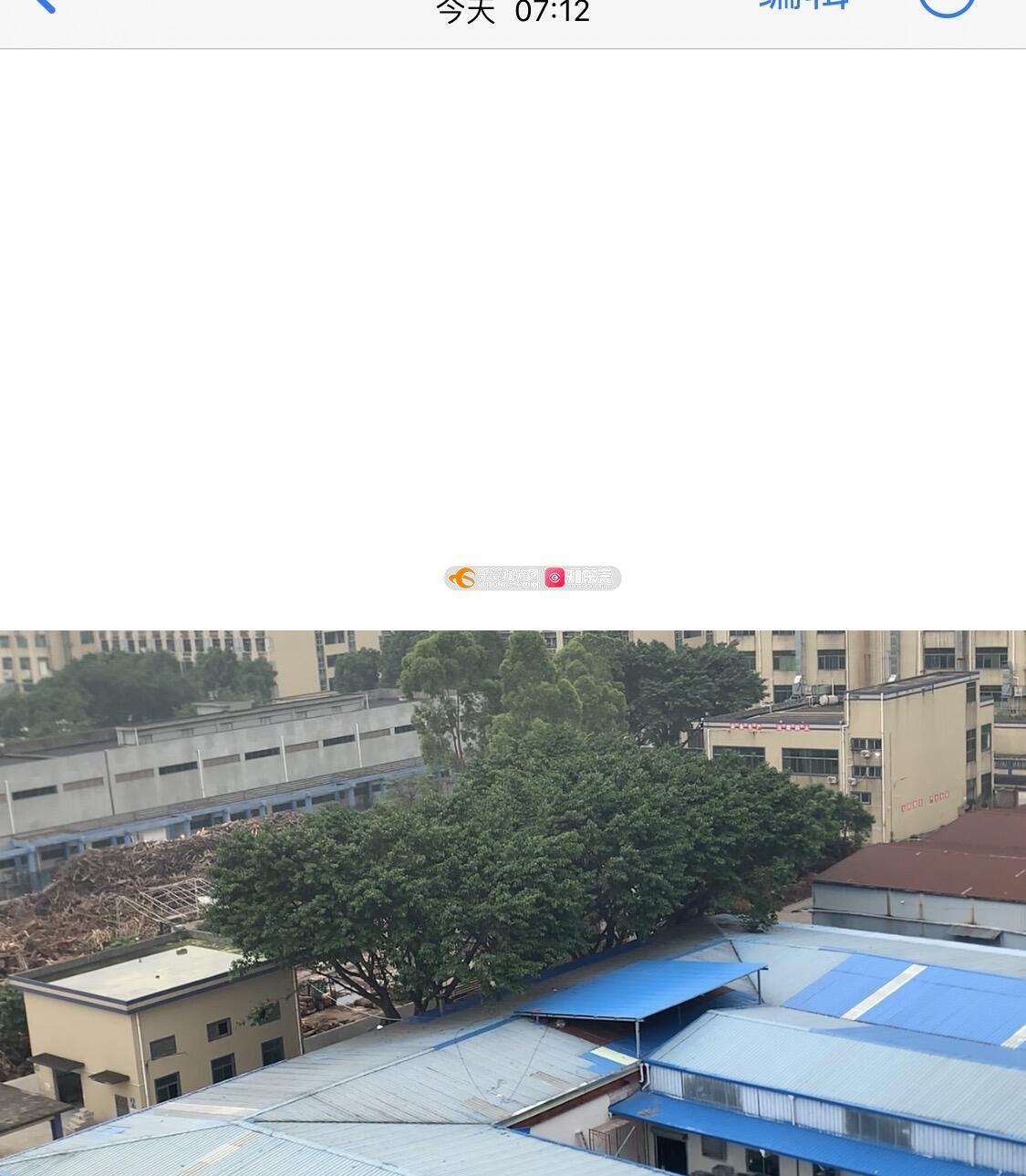
Task: Tap the 编辑 edit button
Action: point(804,5)
